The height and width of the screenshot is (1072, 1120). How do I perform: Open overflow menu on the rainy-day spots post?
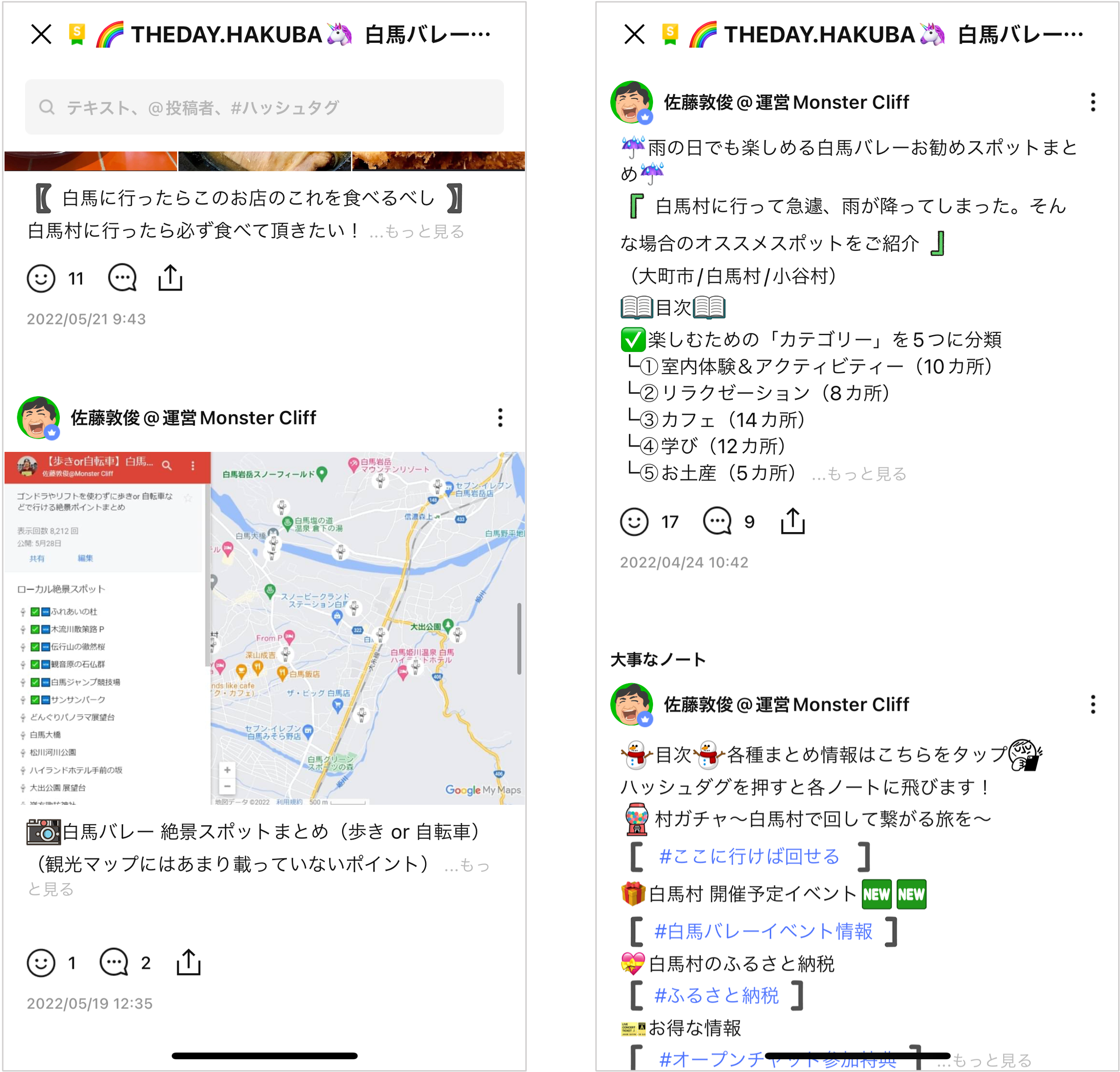(1093, 102)
